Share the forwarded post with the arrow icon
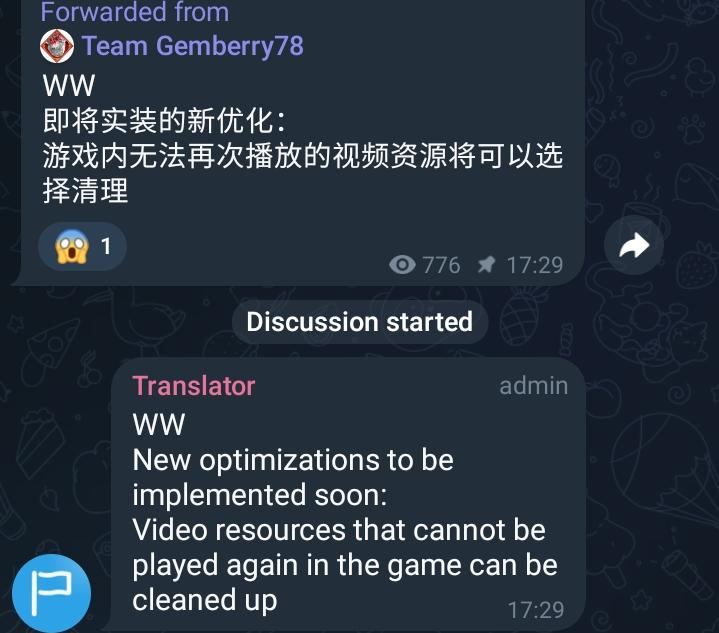 tap(634, 247)
